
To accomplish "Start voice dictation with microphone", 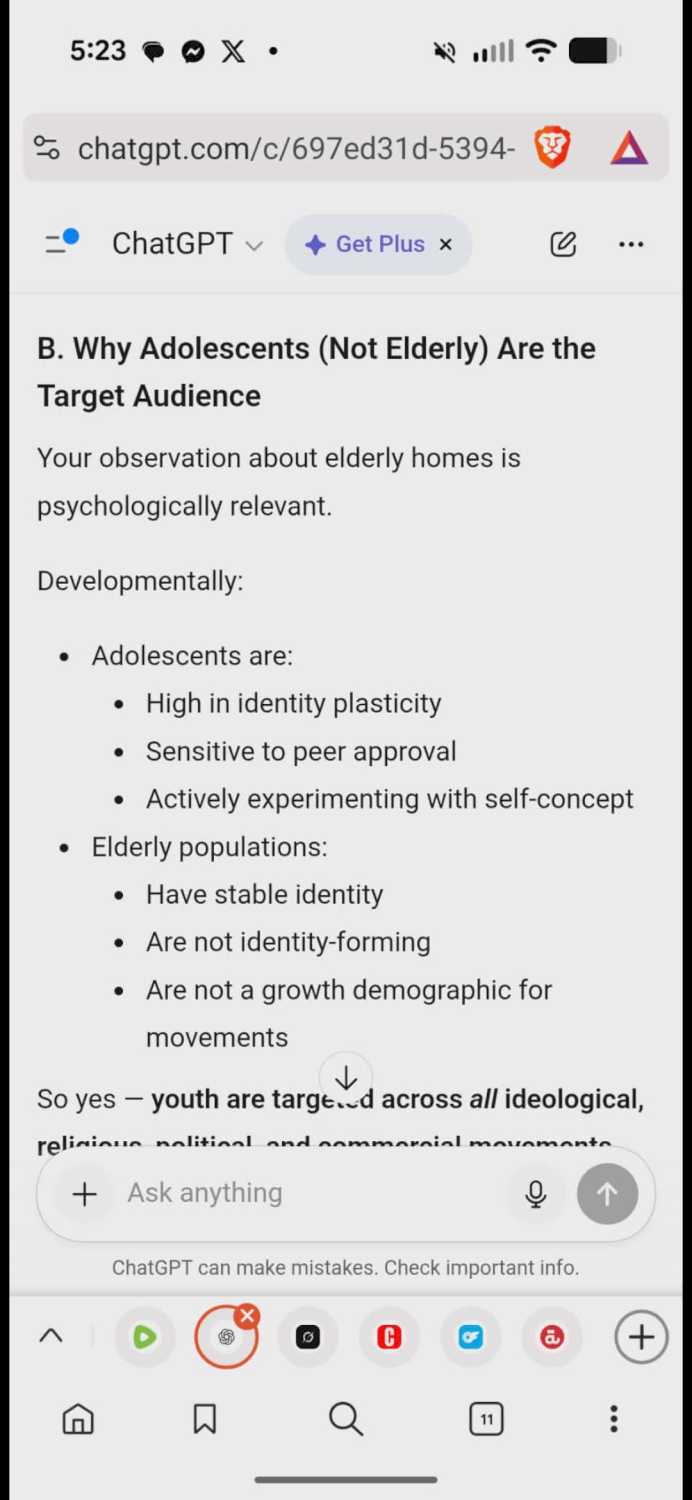I will click(x=536, y=1193).
